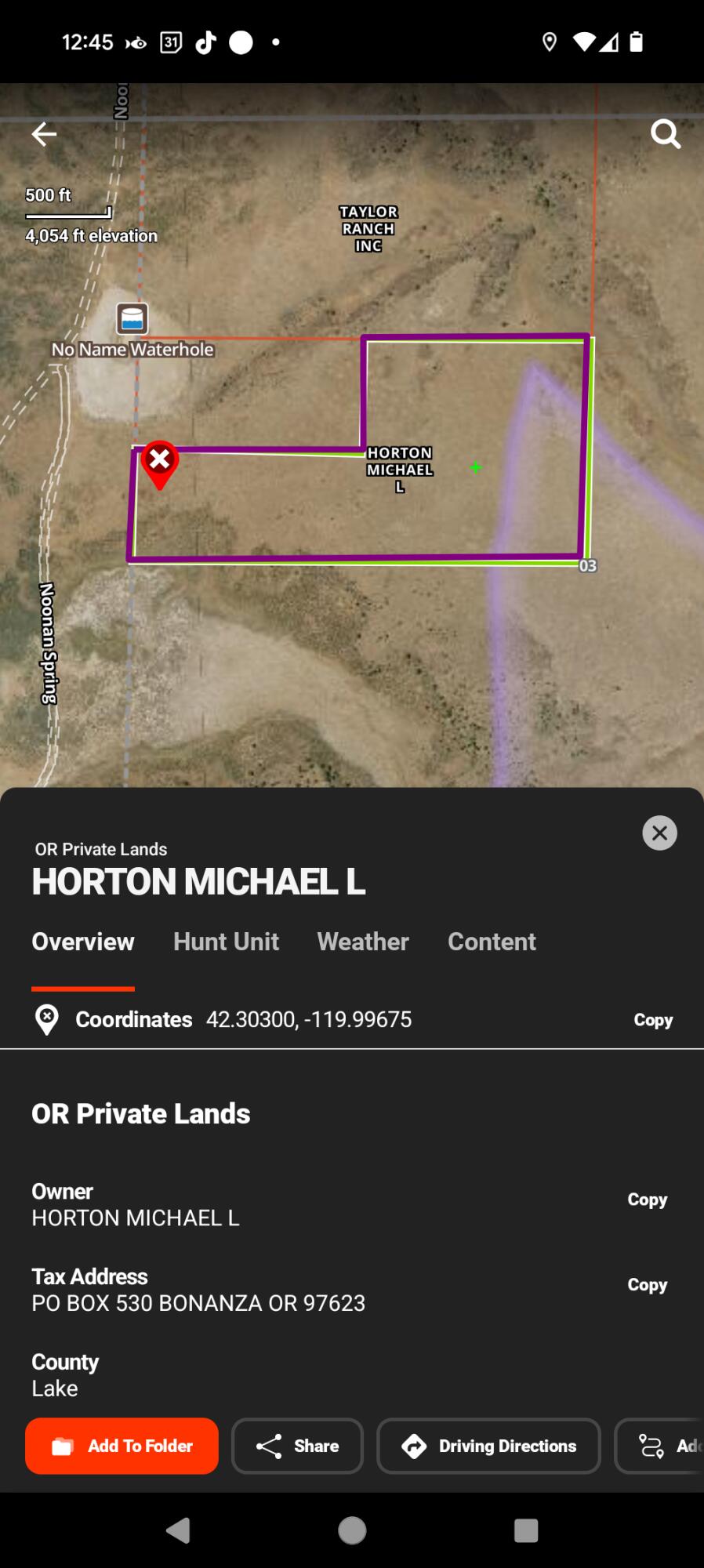Go to the Android home screen
The height and width of the screenshot is (1568, 704).
click(x=352, y=1530)
